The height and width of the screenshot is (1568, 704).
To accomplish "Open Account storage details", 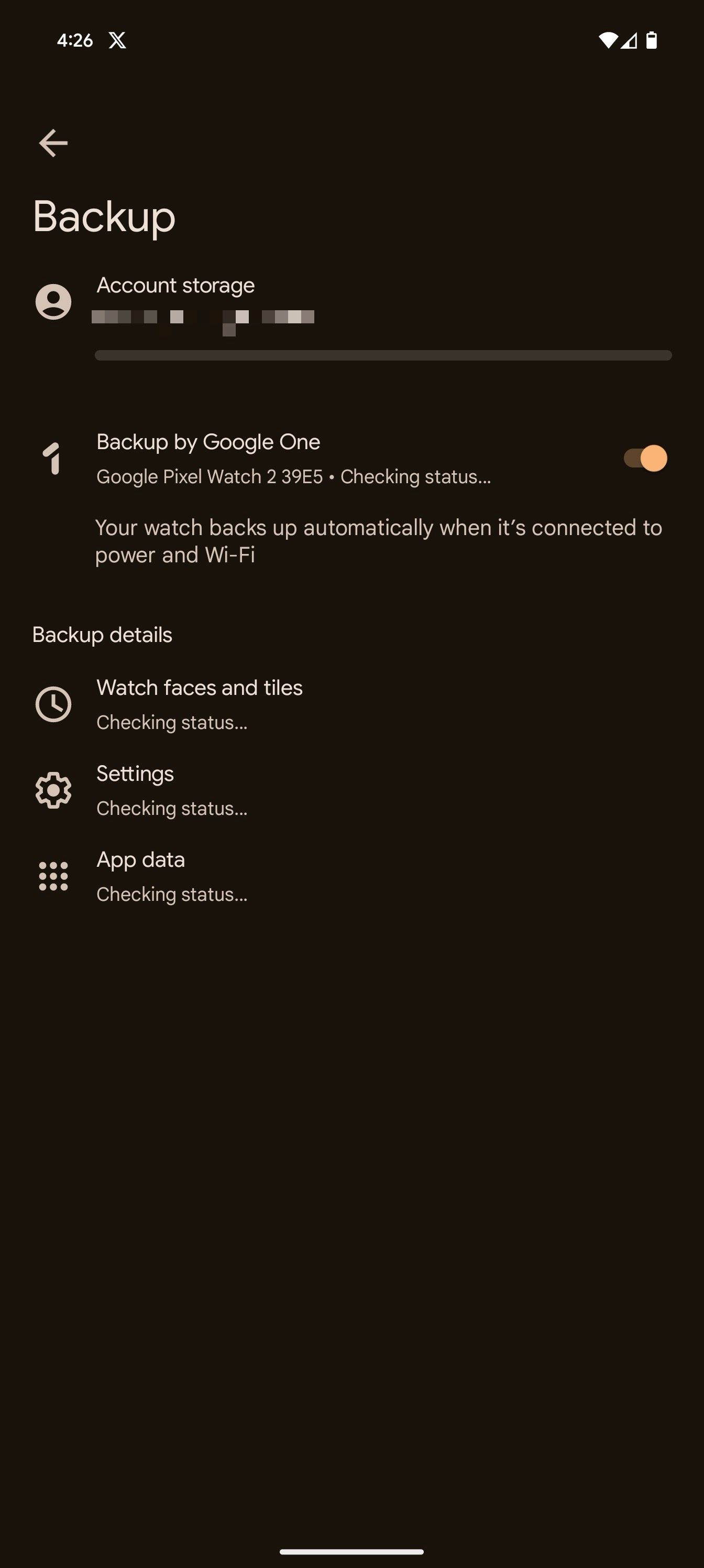I will (175, 286).
